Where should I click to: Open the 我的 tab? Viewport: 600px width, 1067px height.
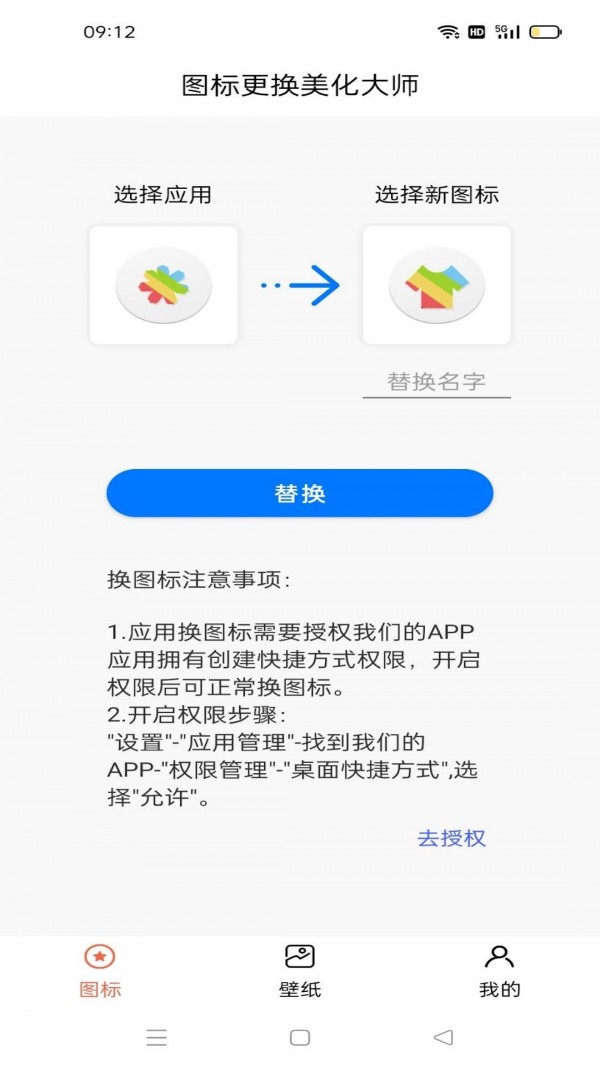[x=499, y=970]
